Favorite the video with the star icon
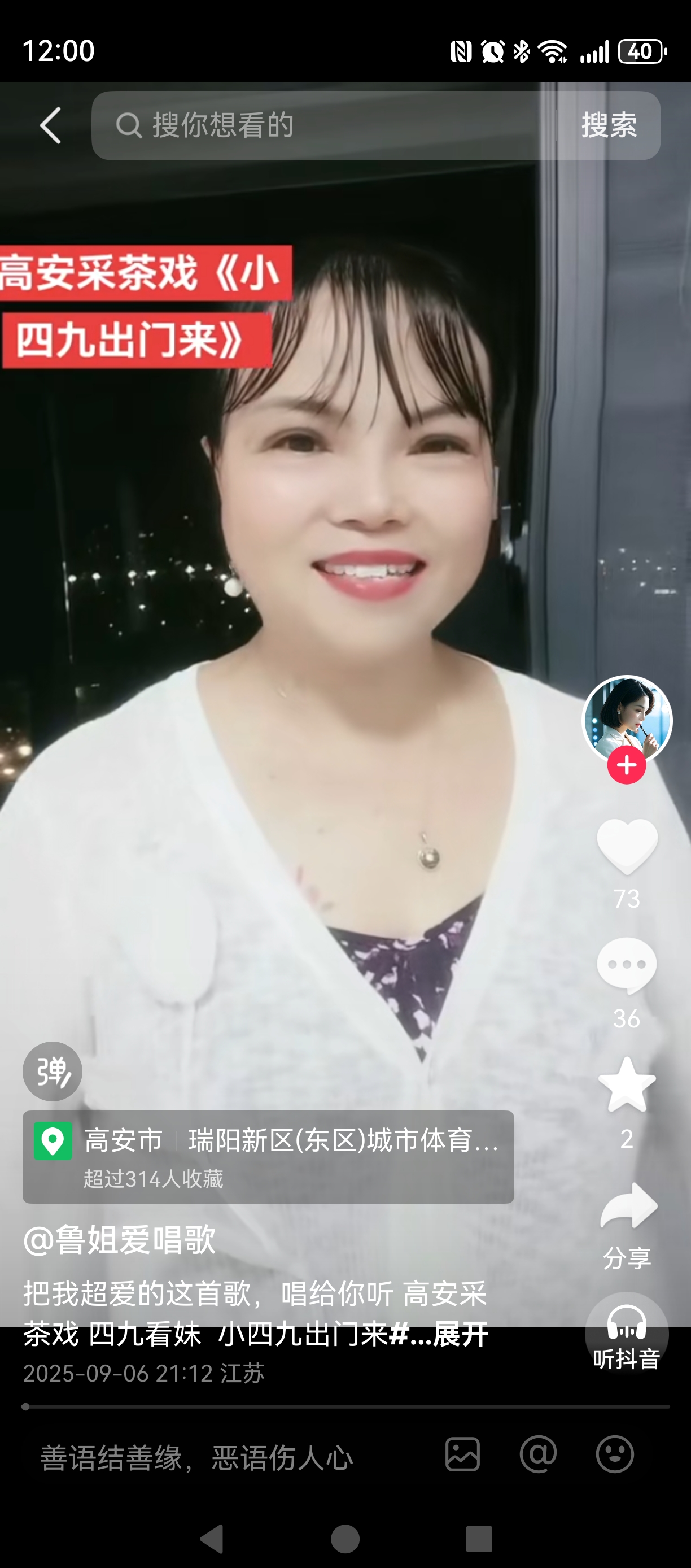 (627, 1085)
